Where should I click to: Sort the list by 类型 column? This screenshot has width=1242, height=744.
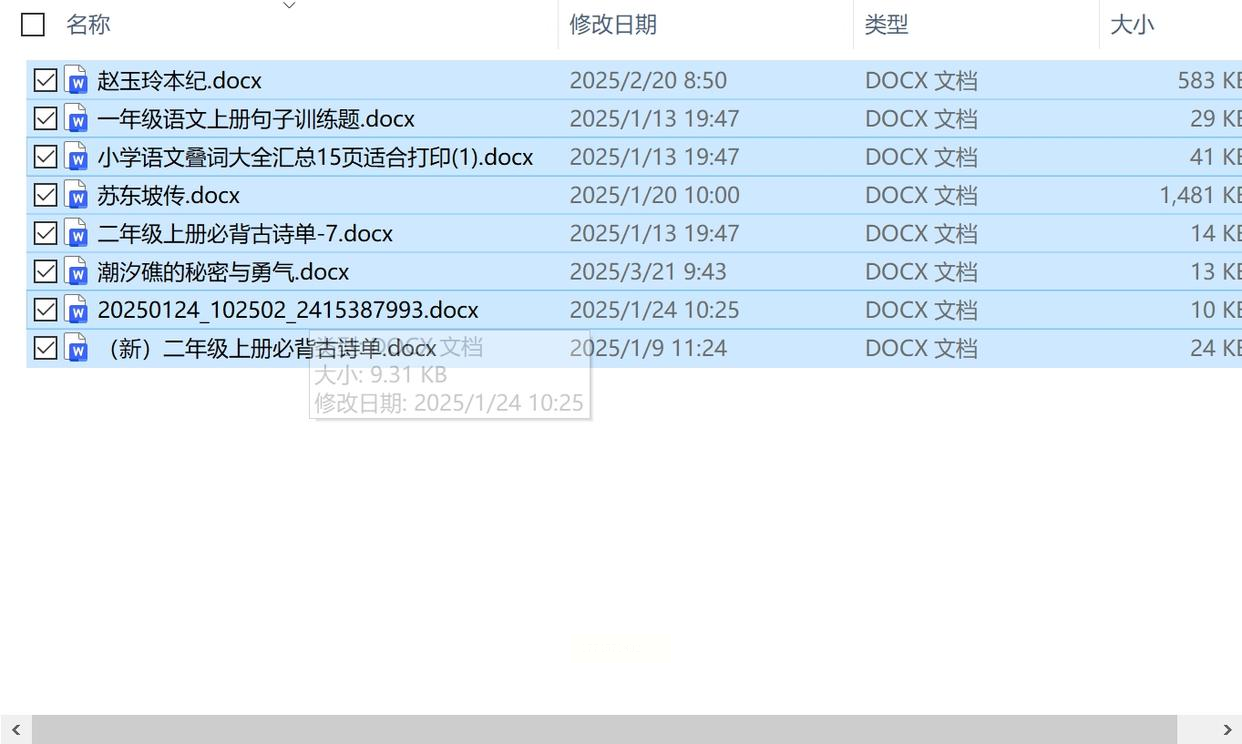coord(886,25)
